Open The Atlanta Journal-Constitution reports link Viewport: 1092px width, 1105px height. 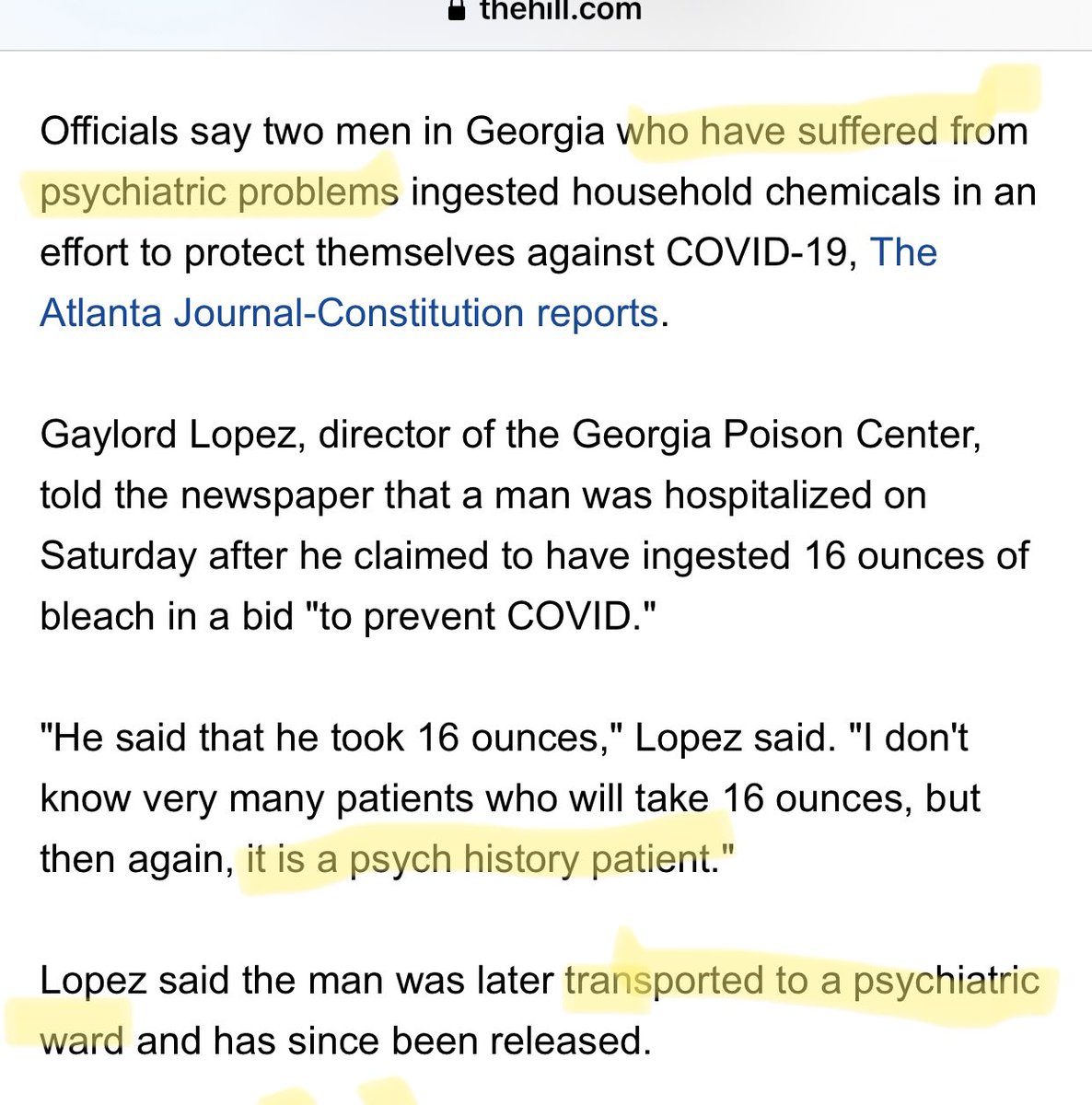point(350,313)
